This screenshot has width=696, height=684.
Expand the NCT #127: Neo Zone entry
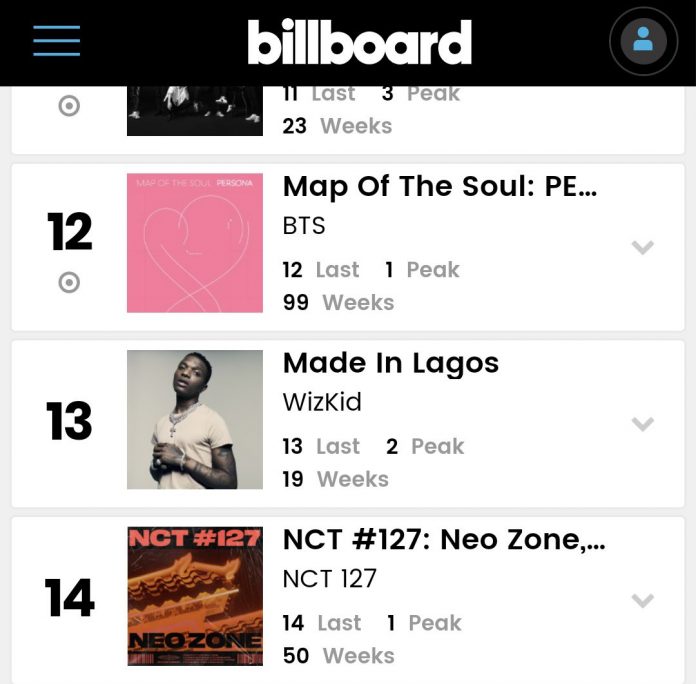[x=643, y=600]
